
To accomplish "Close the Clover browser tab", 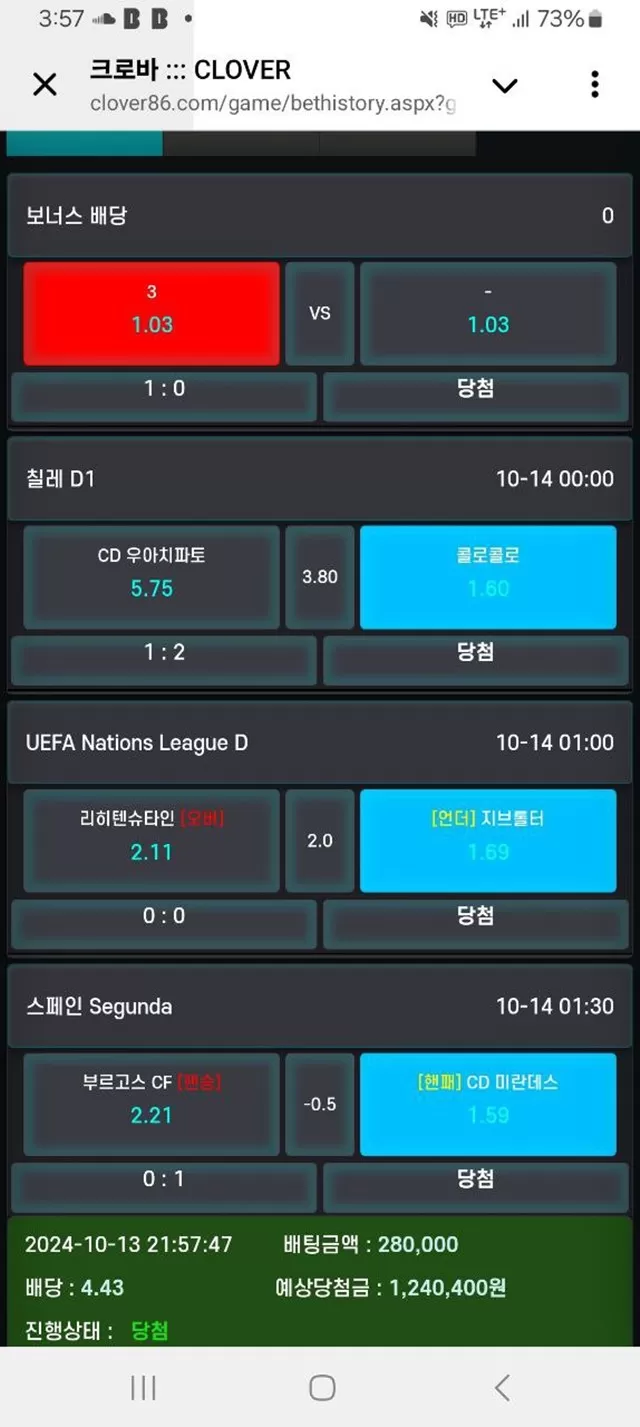I will [45, 85].
